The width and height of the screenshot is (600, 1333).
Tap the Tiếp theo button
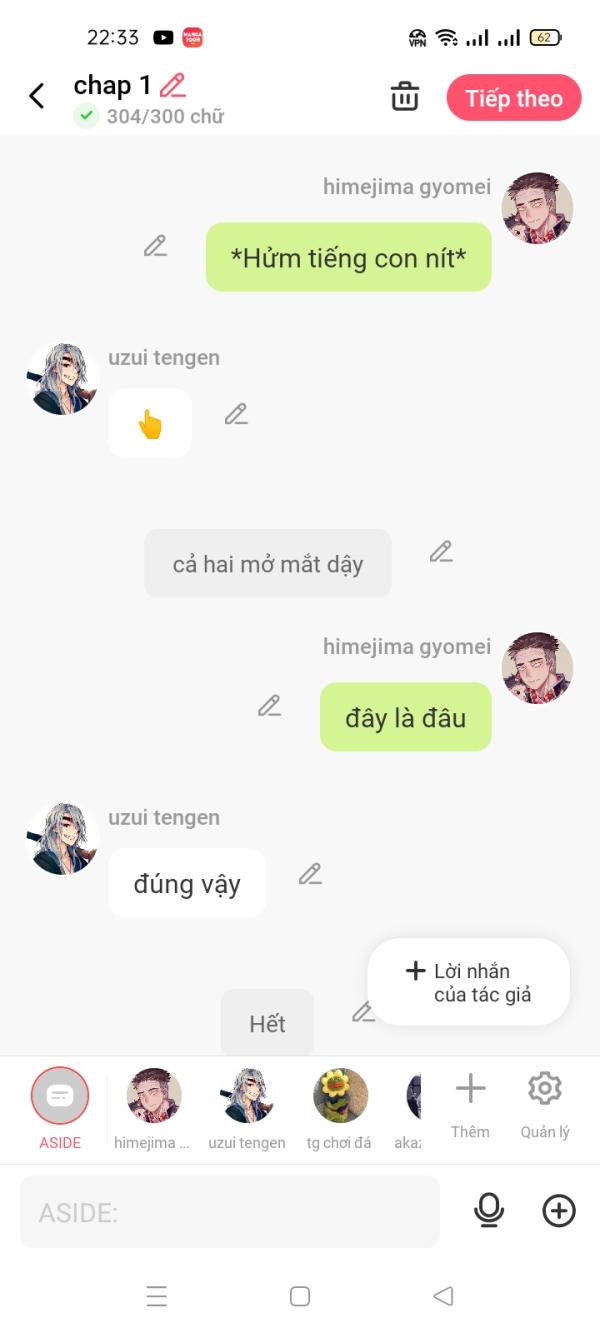[x=514, y=98]
